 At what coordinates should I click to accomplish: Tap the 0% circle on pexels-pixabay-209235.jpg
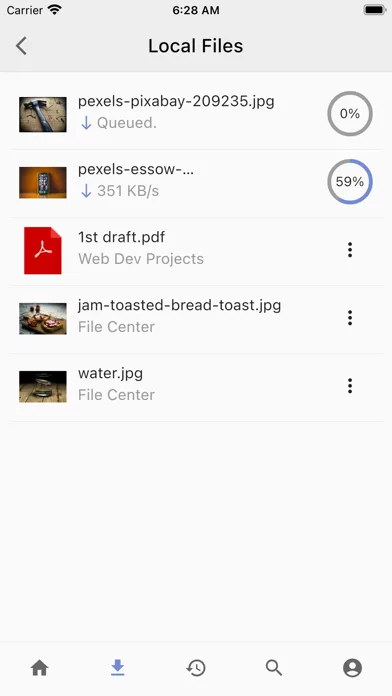pyautogui.click(x=350, y=114)
